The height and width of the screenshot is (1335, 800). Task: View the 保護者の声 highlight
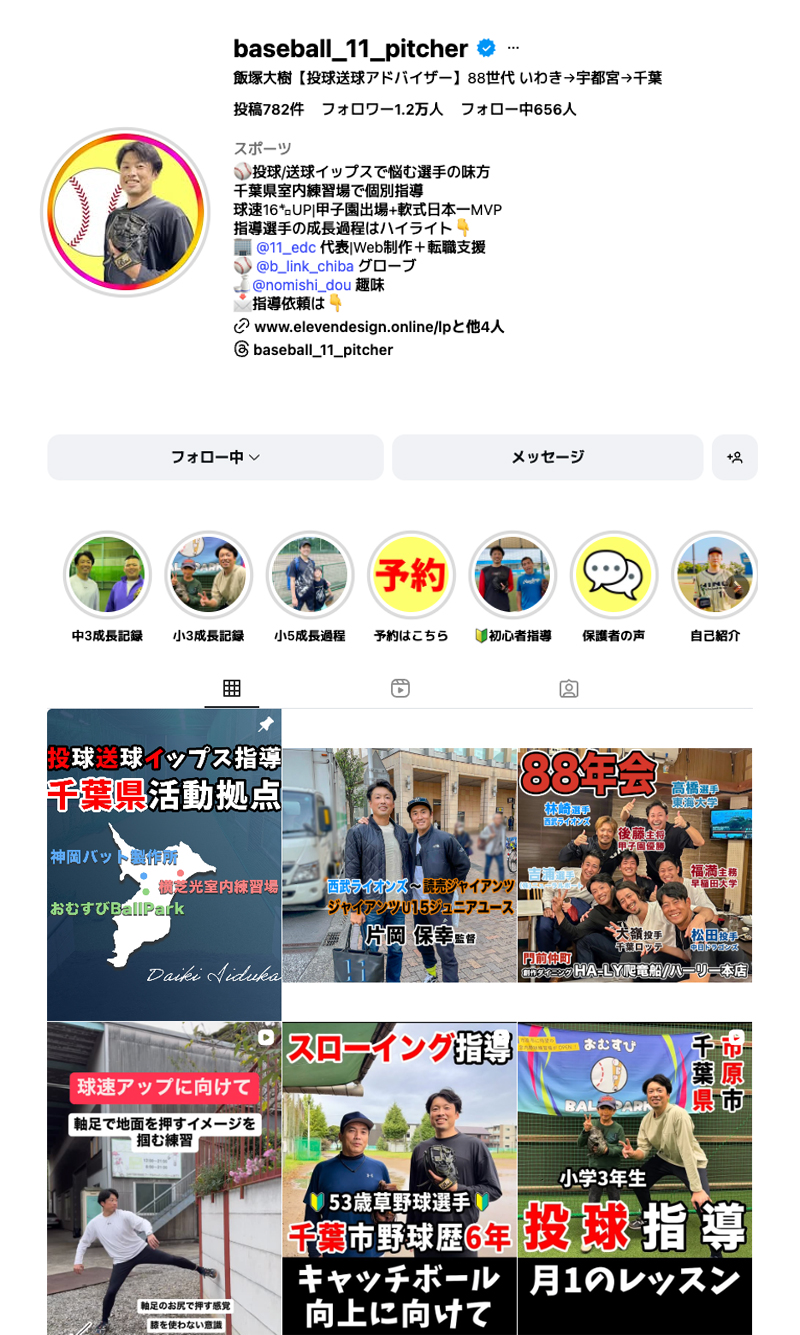(614, 576)
